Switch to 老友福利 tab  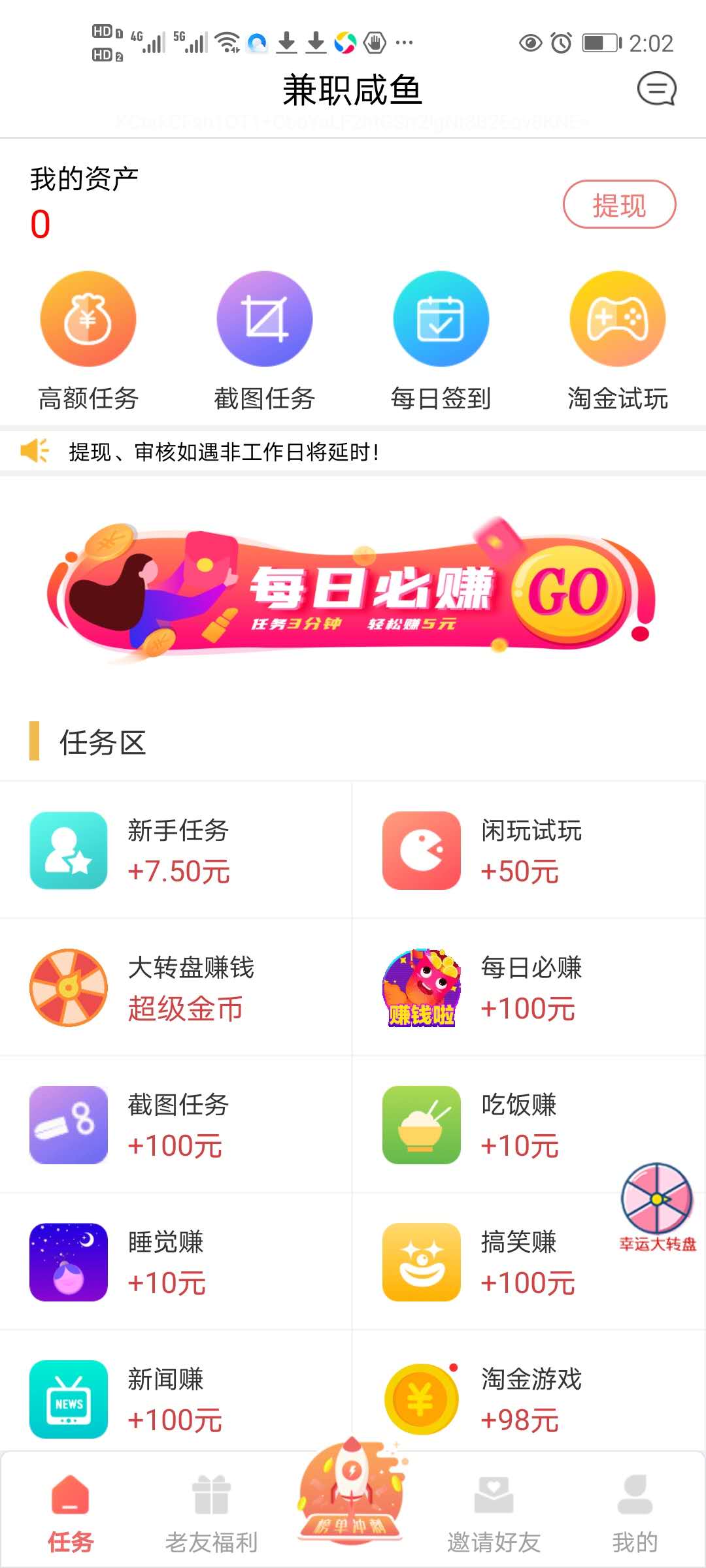click(x=211, y=1512)
